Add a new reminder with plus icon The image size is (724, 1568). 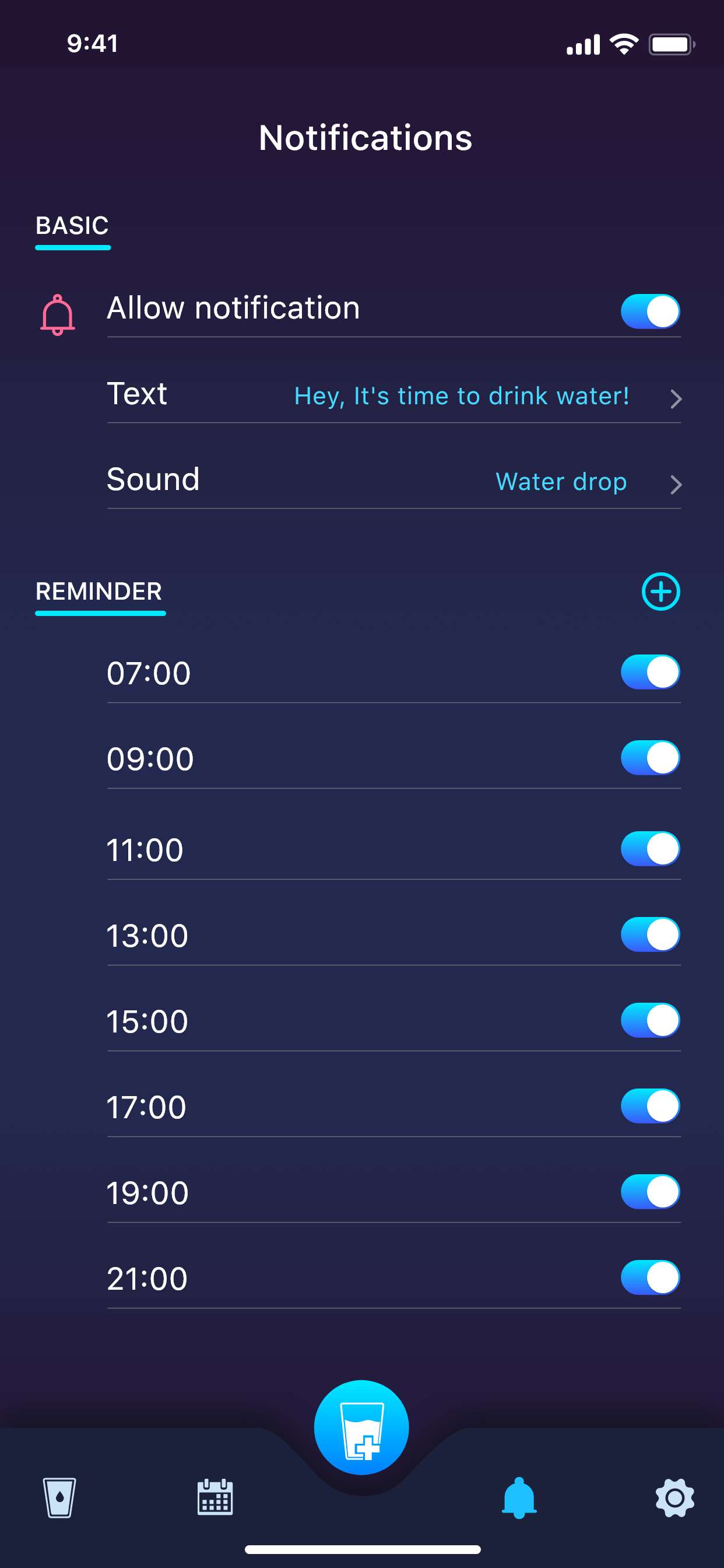(660, 591)
